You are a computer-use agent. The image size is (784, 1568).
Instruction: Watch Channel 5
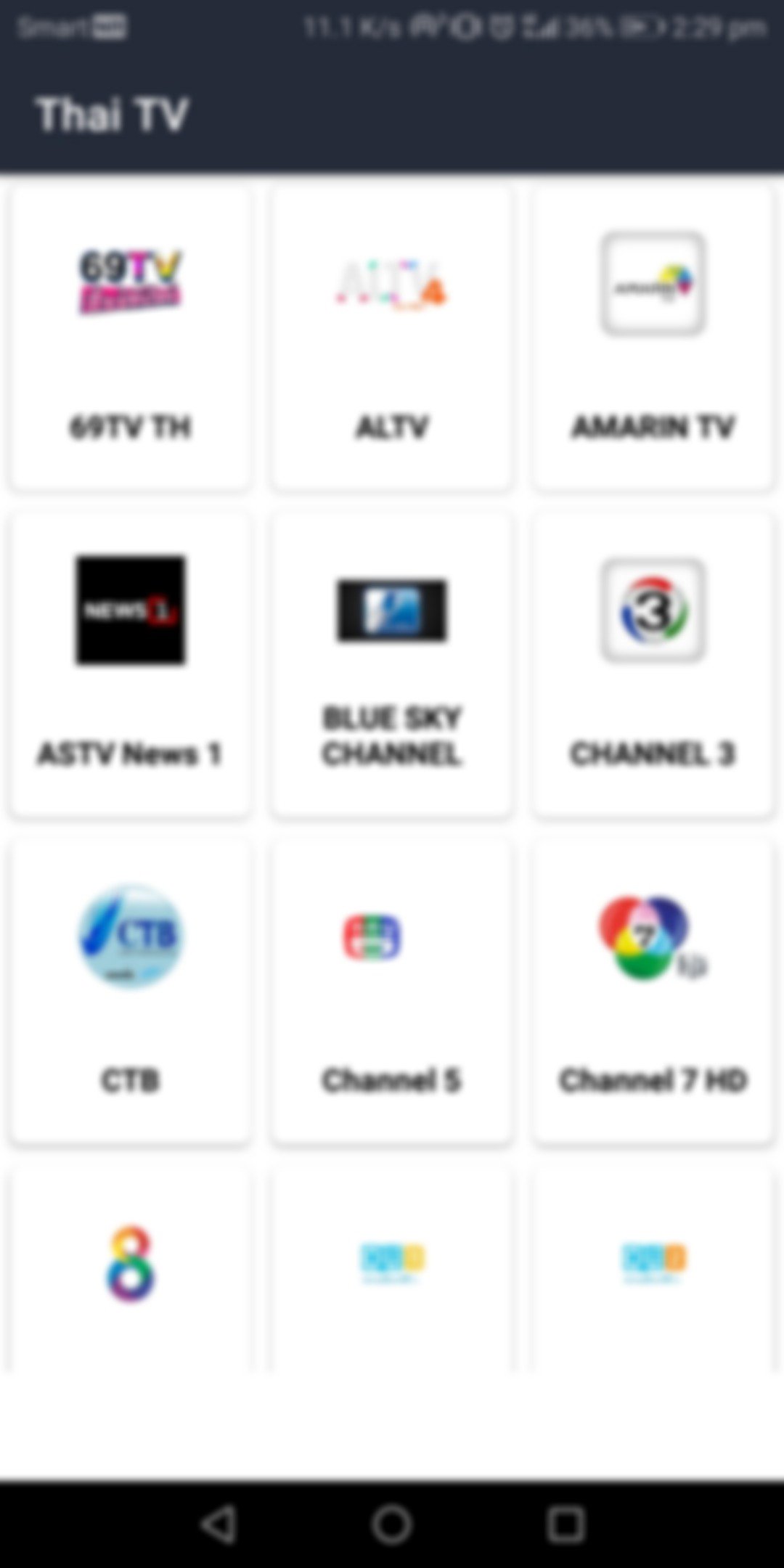click(392, 991)
